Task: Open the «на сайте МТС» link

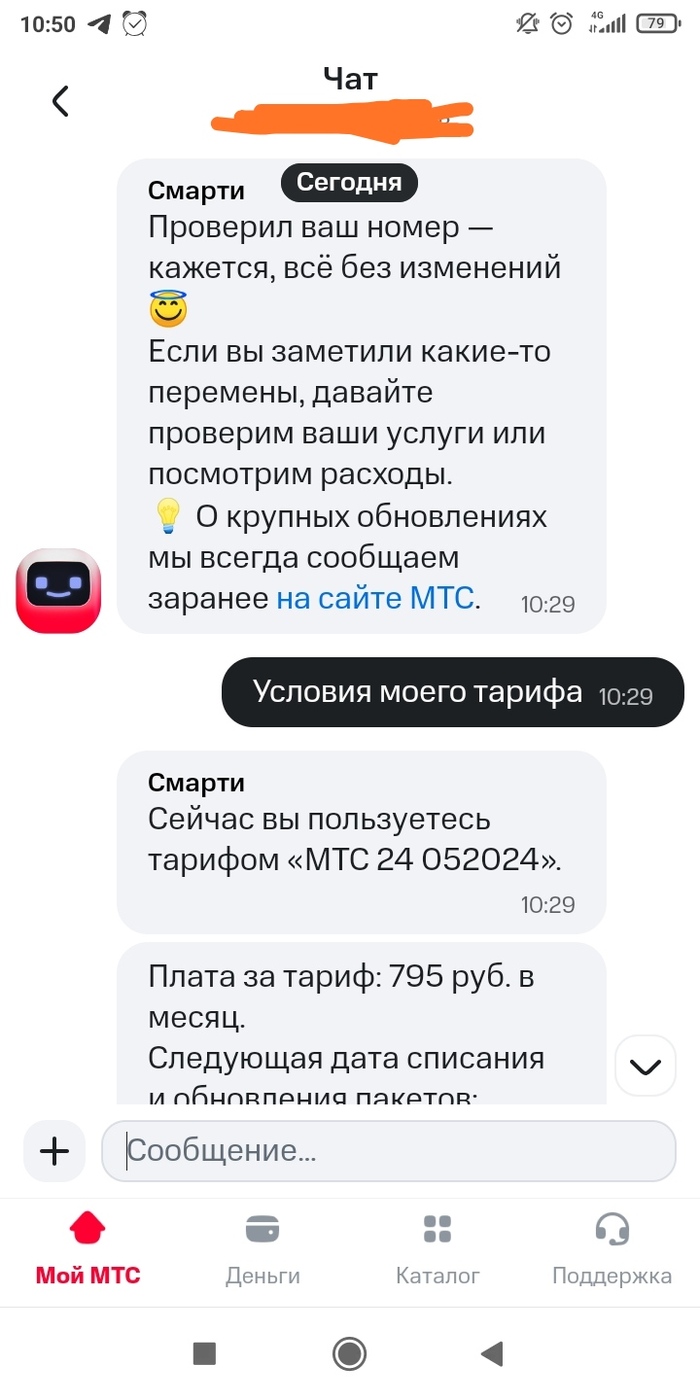Action: coord(376,599)
